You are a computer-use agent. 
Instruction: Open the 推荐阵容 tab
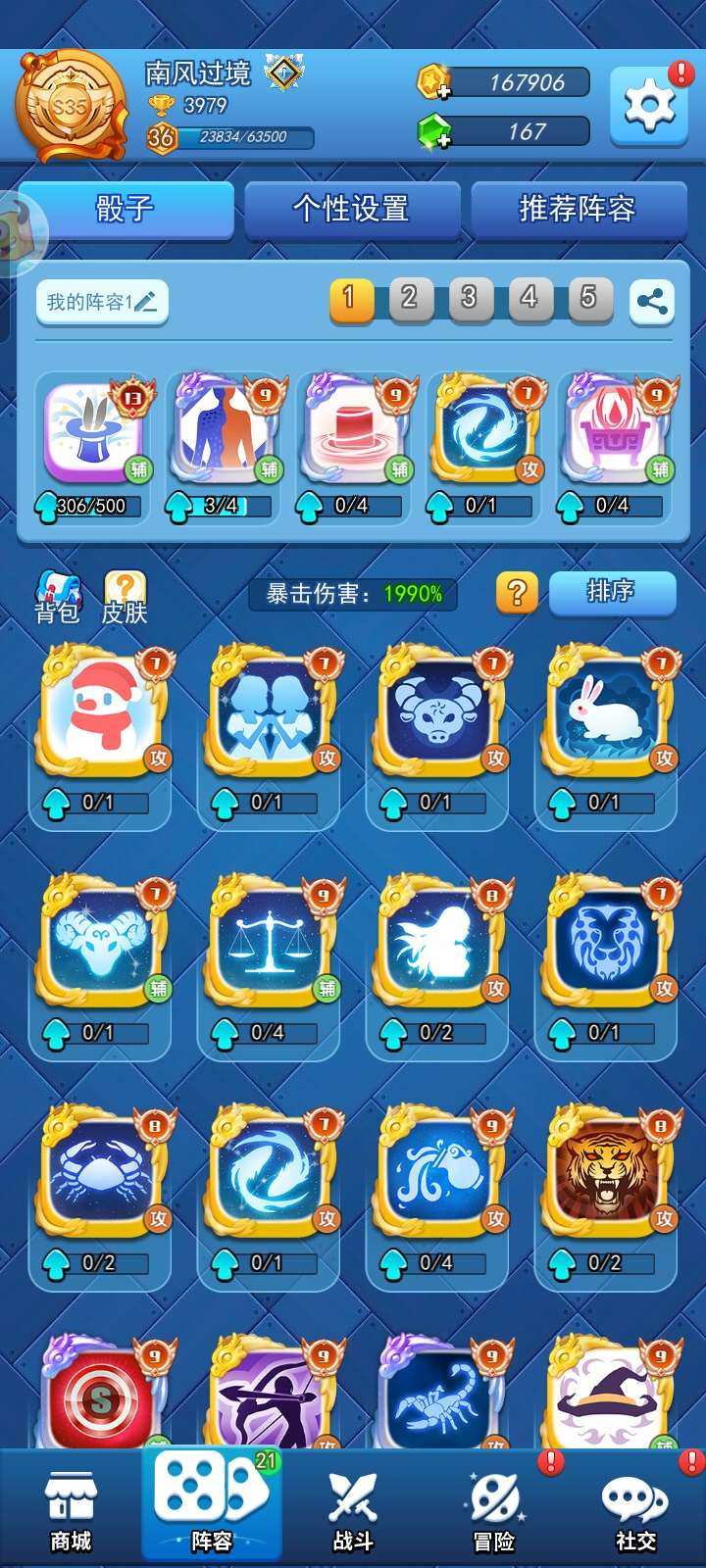(577, 210)
